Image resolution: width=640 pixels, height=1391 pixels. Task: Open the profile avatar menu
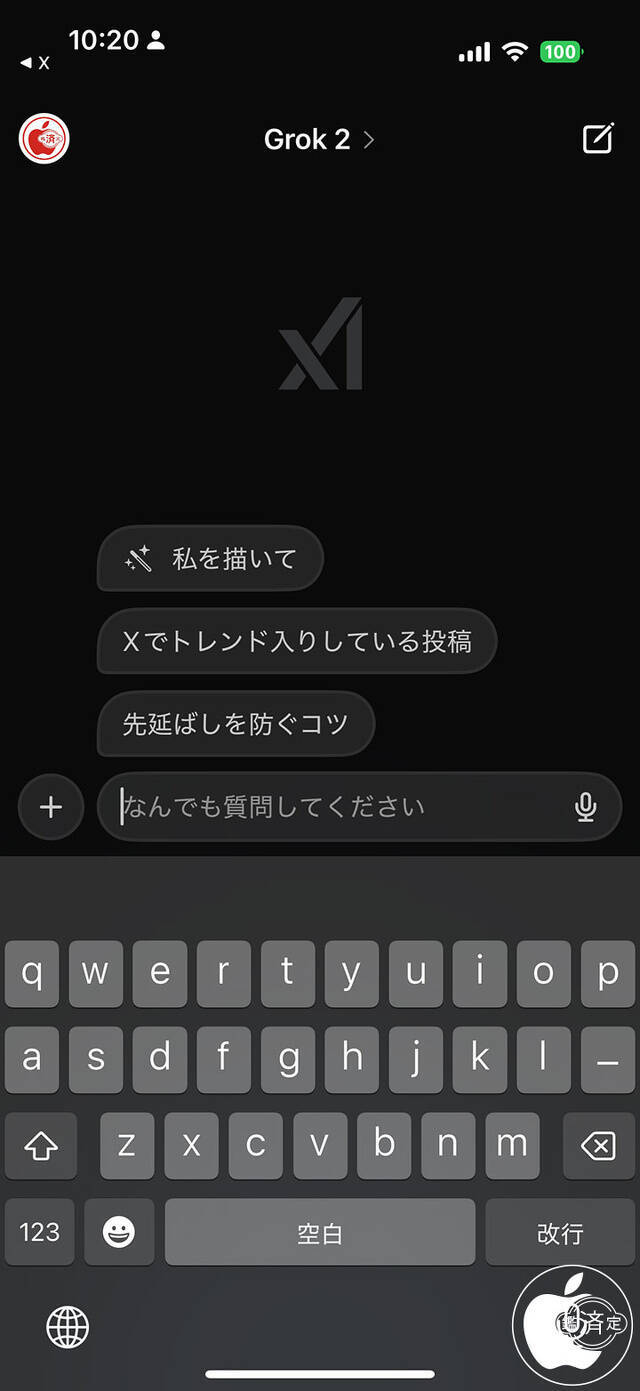pyautogui.click(x=44, y=138)
